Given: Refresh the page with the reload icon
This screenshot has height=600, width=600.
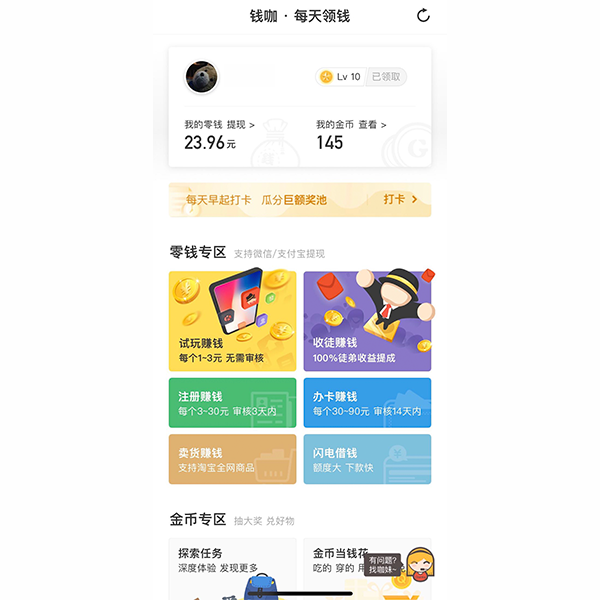Looking at the screenshot, I should [x=423, y=16].
